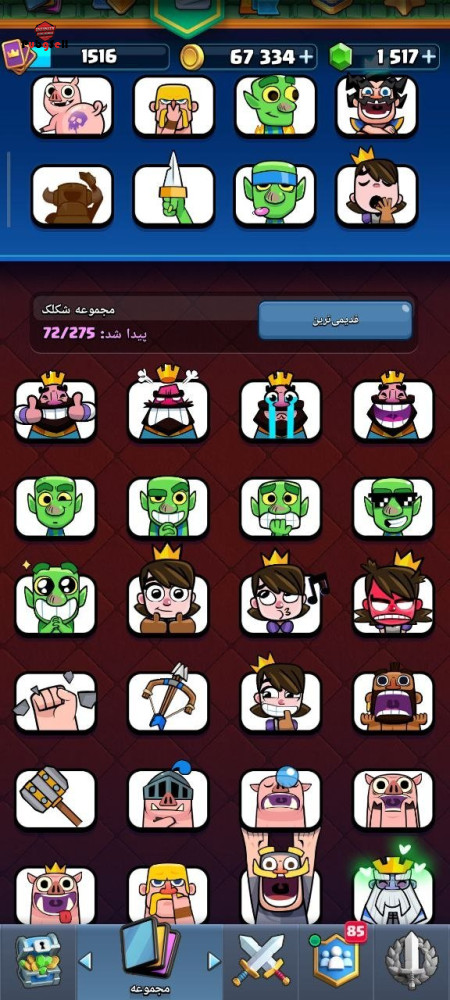Switch to the crossed swords battle tab
The width and height of the screenshot is (450, 1000).
tap(260, 960)
